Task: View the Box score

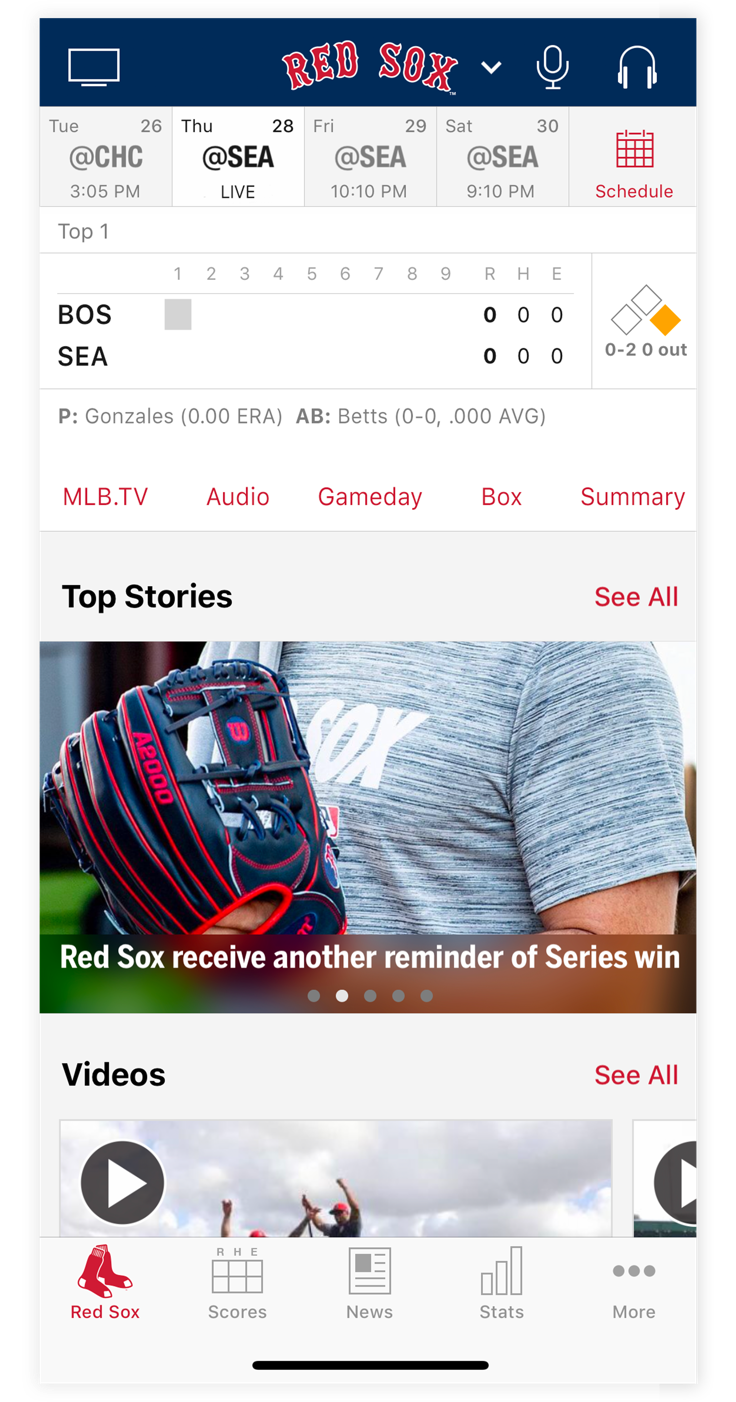Action: (x=501, y=497)
